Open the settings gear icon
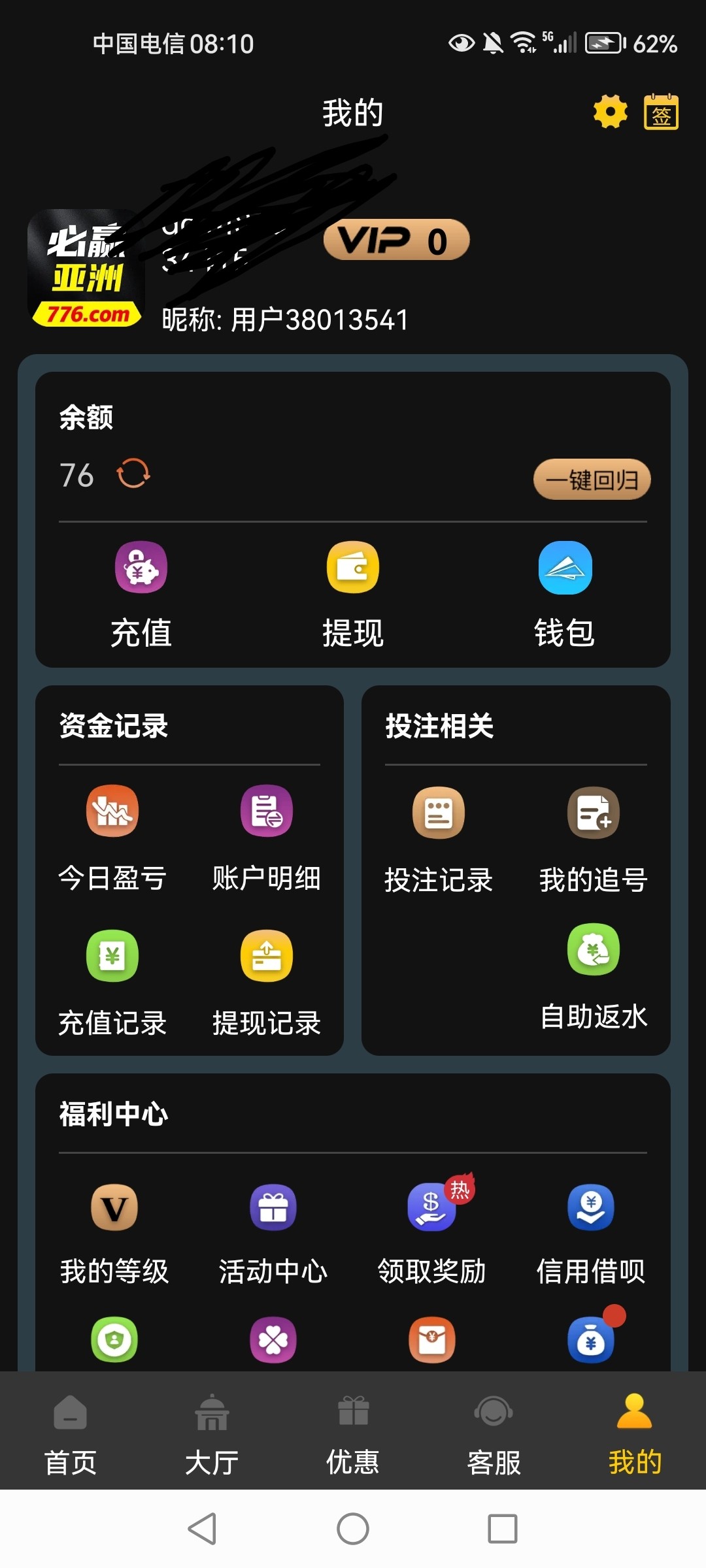This screenshot has width=706, height=1568. pos(610,112)
